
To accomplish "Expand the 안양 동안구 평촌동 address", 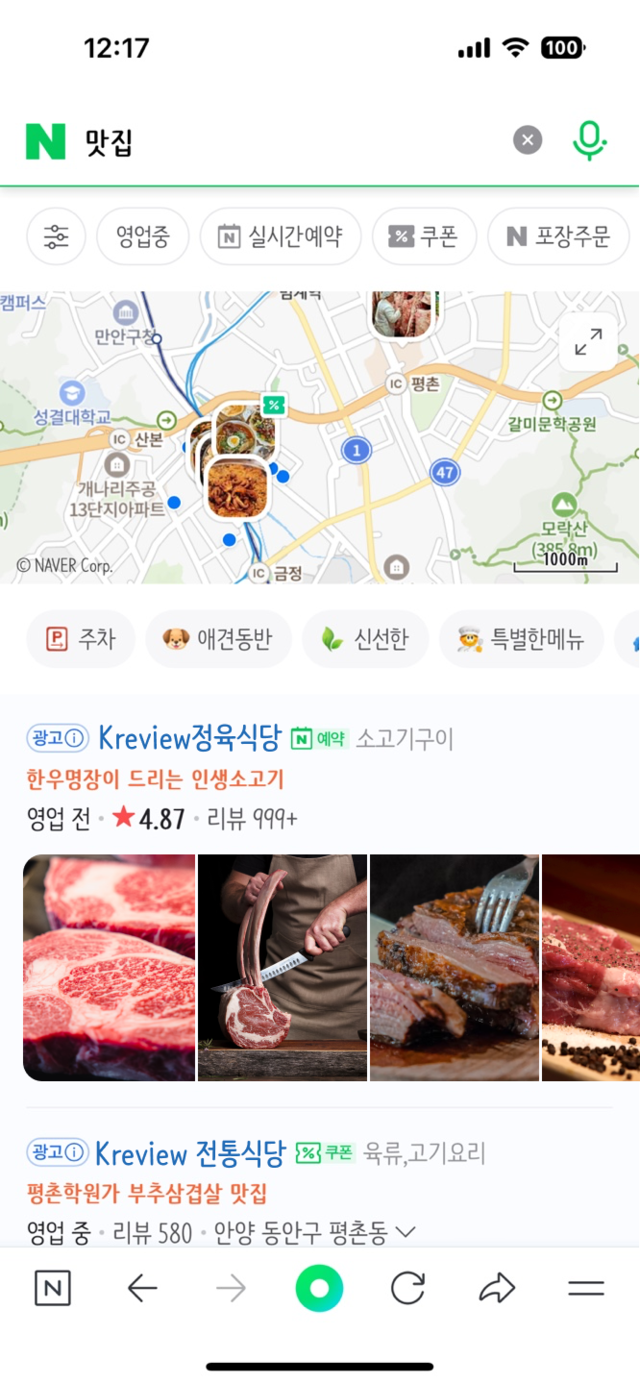I will point(314,1233).
